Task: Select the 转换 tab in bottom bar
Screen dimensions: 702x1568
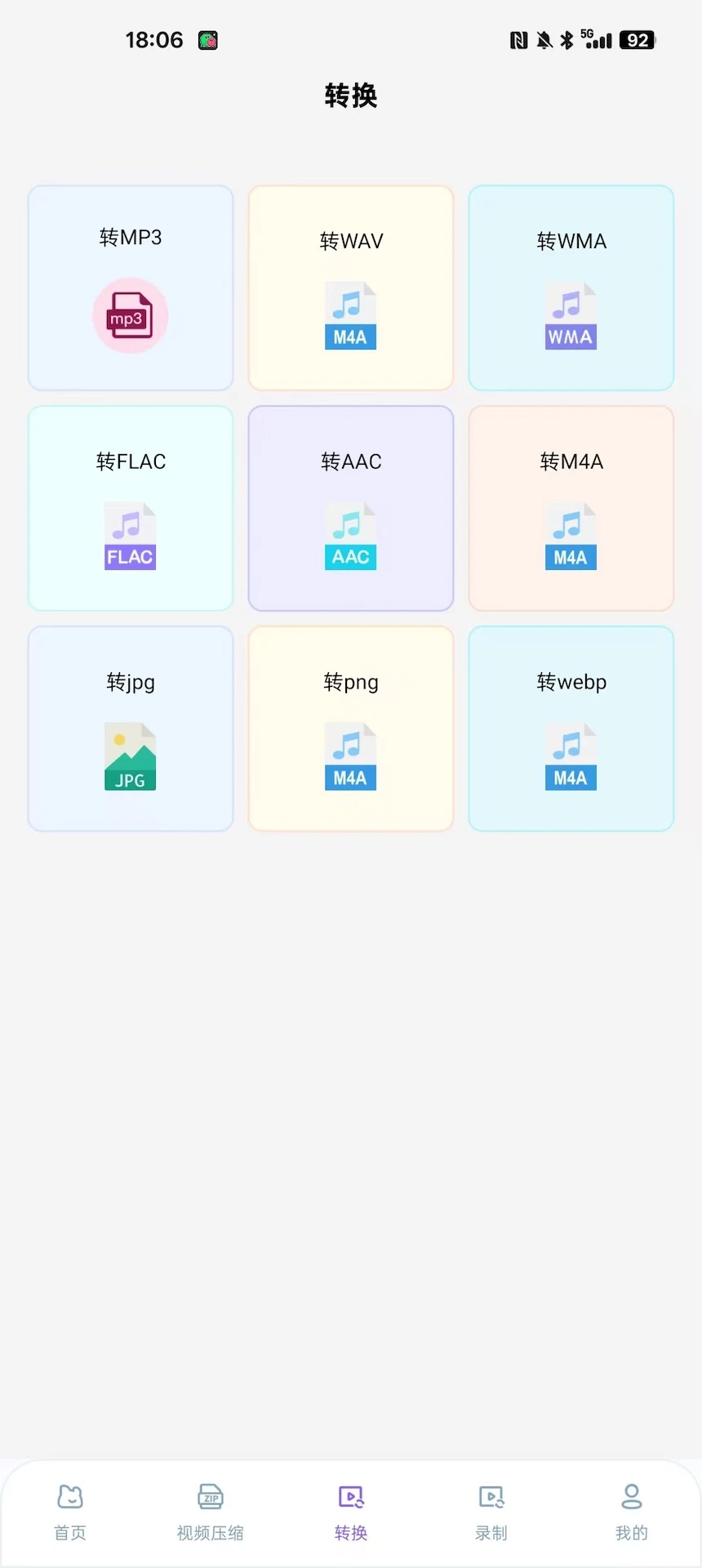Action: (351, 1512)
